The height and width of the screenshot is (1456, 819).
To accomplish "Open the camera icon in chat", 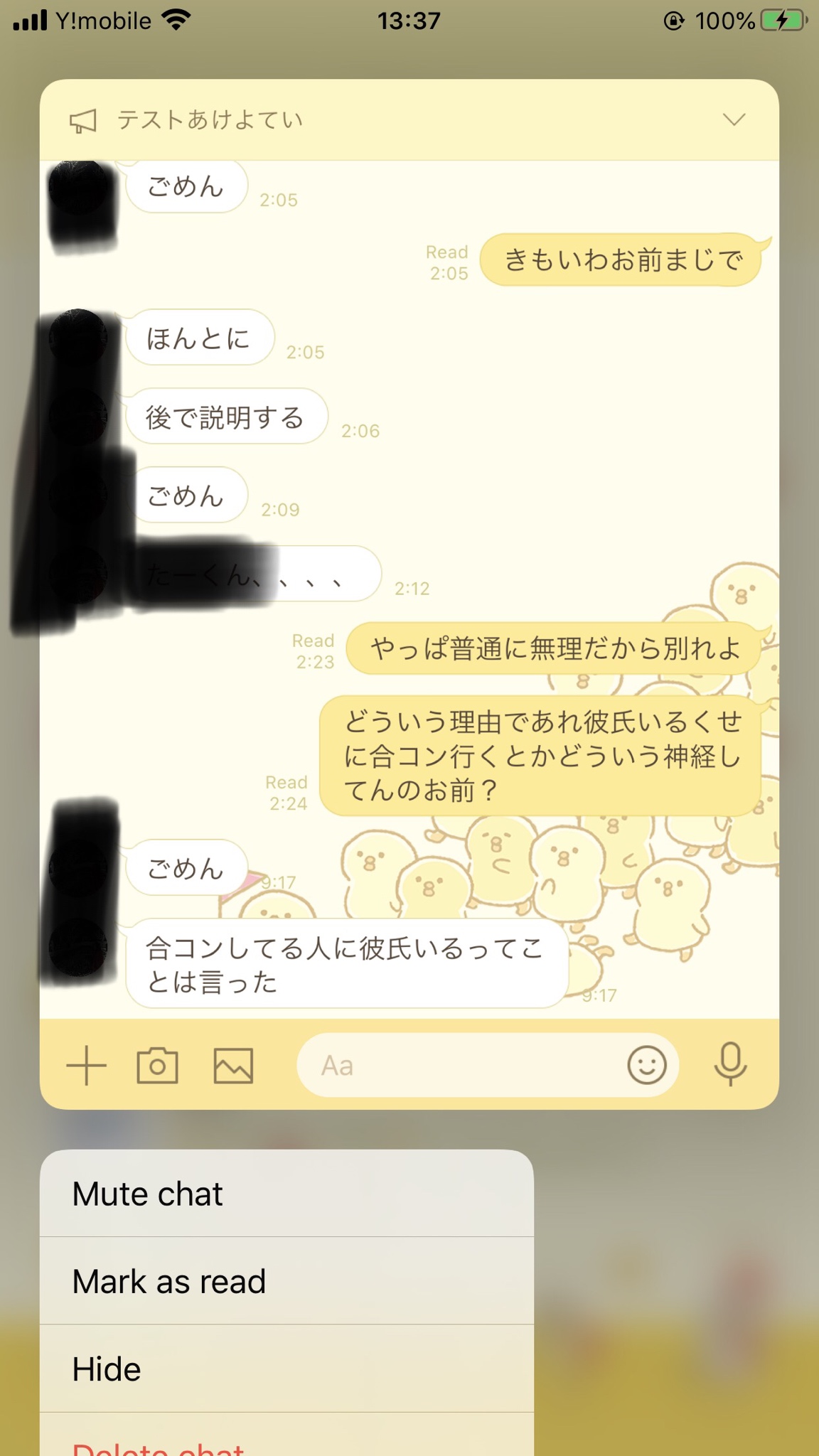I will coord(157,1065).
